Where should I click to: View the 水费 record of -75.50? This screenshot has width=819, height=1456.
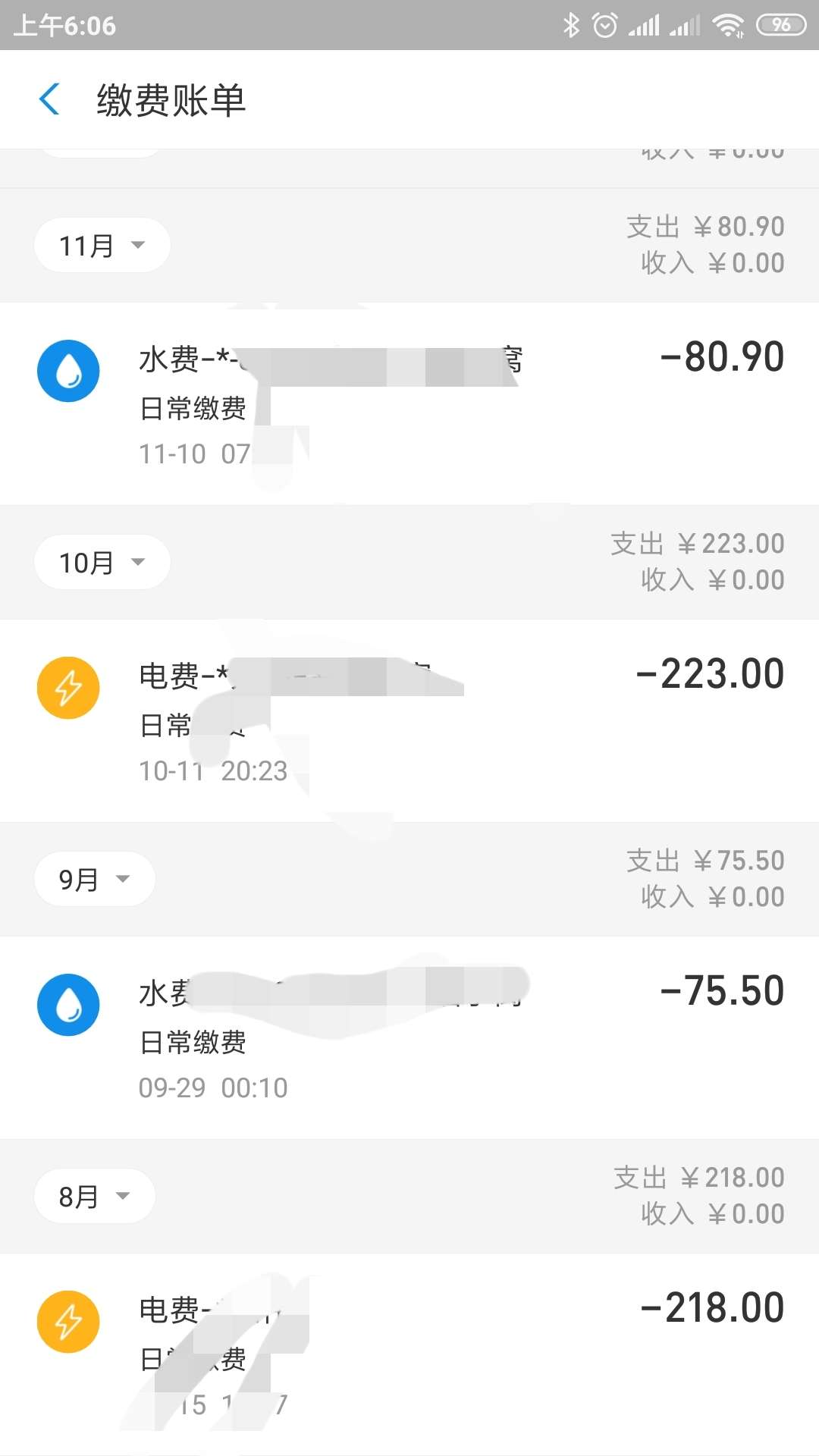click(409, 1037)
